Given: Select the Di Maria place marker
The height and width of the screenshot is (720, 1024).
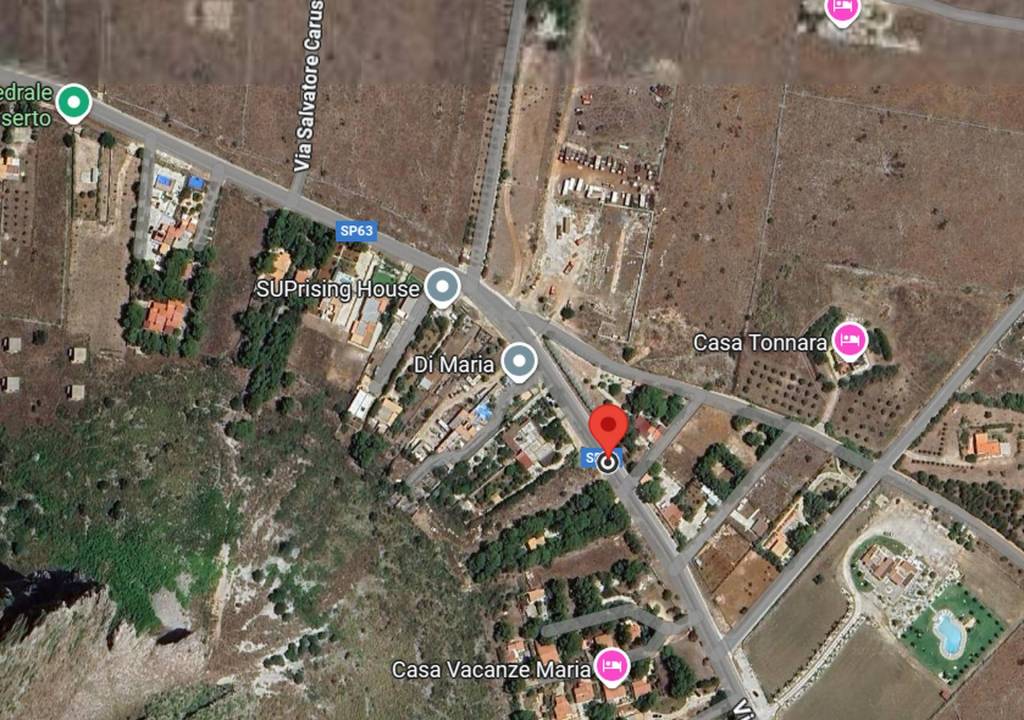Looking at the screenshot, I should point(518,362).
